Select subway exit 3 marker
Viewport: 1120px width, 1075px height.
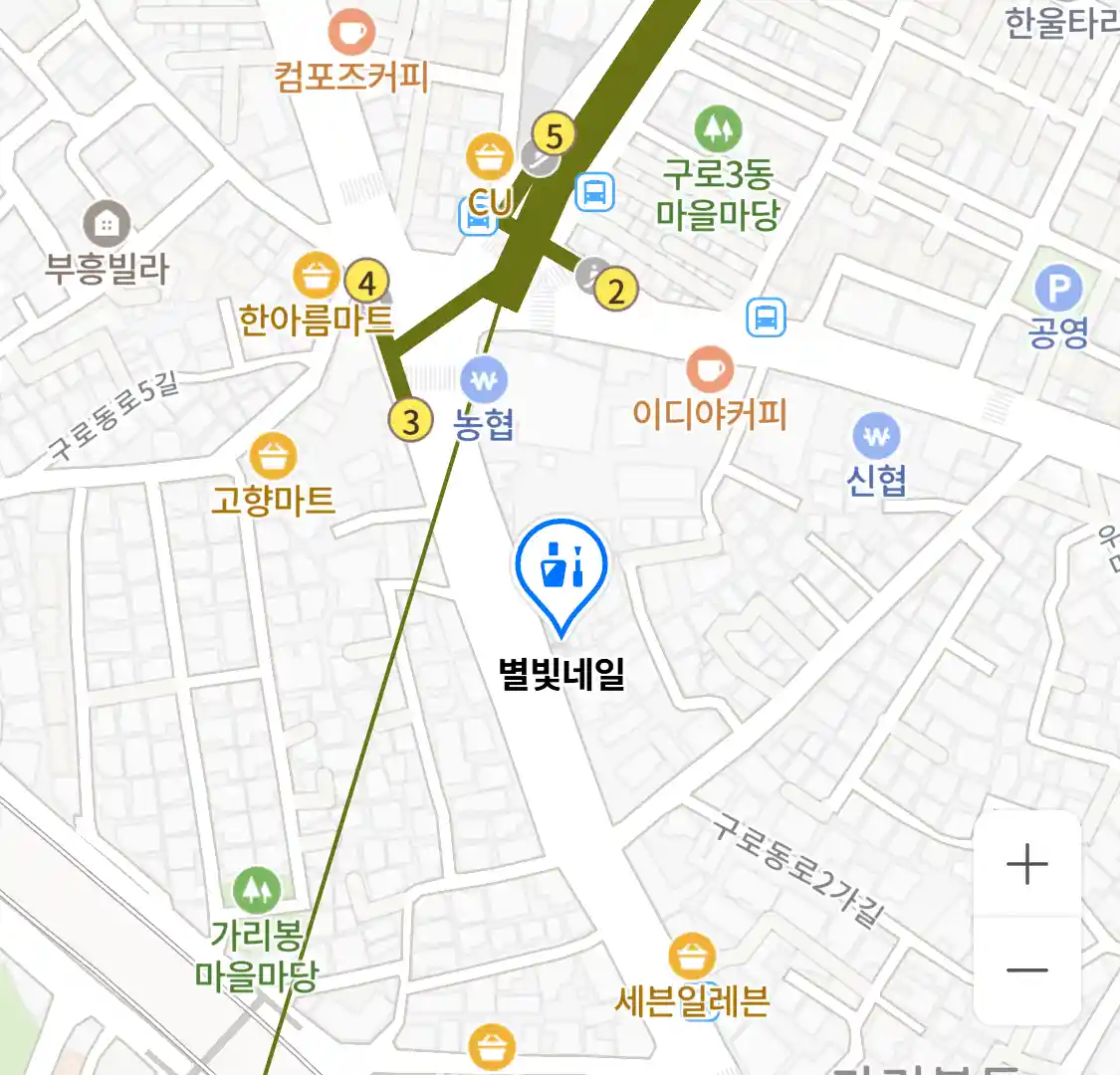point(410,420)
